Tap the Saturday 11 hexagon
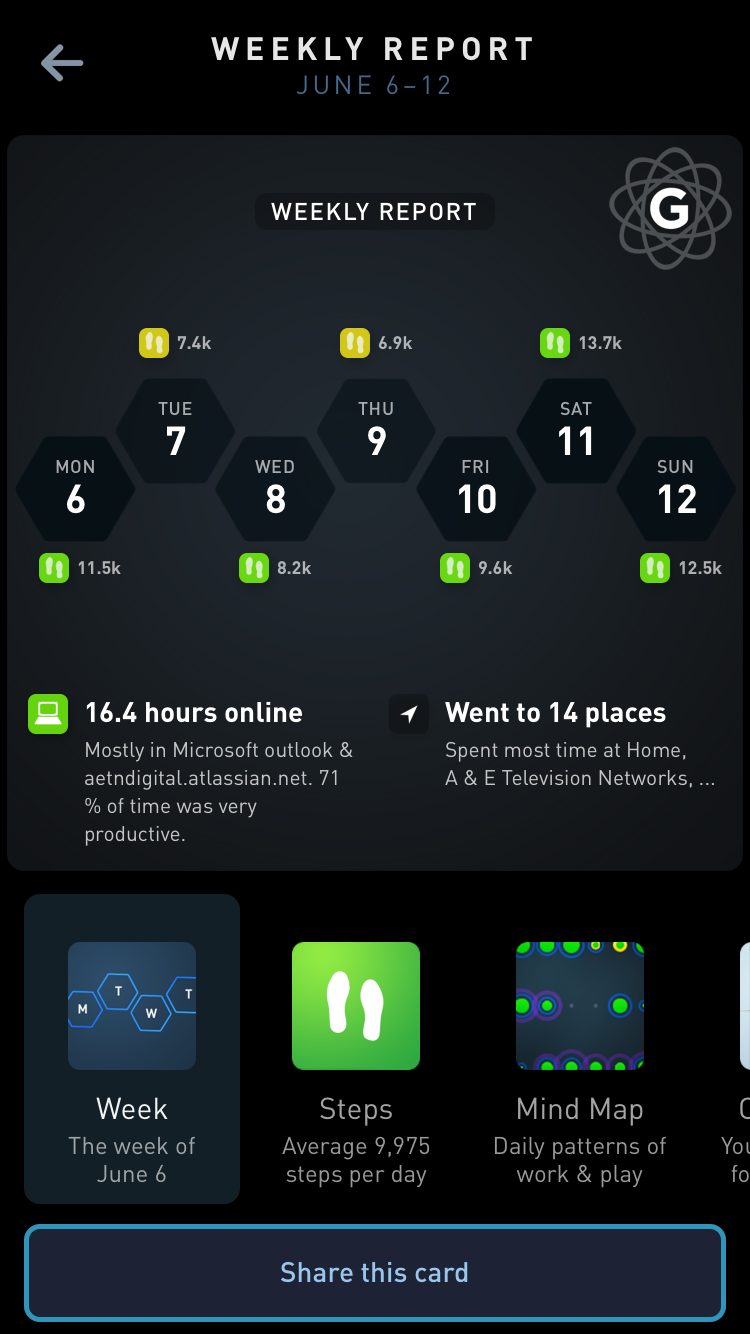The height and width of the screenshot is (1334, 750). click(x=576, y=431)
